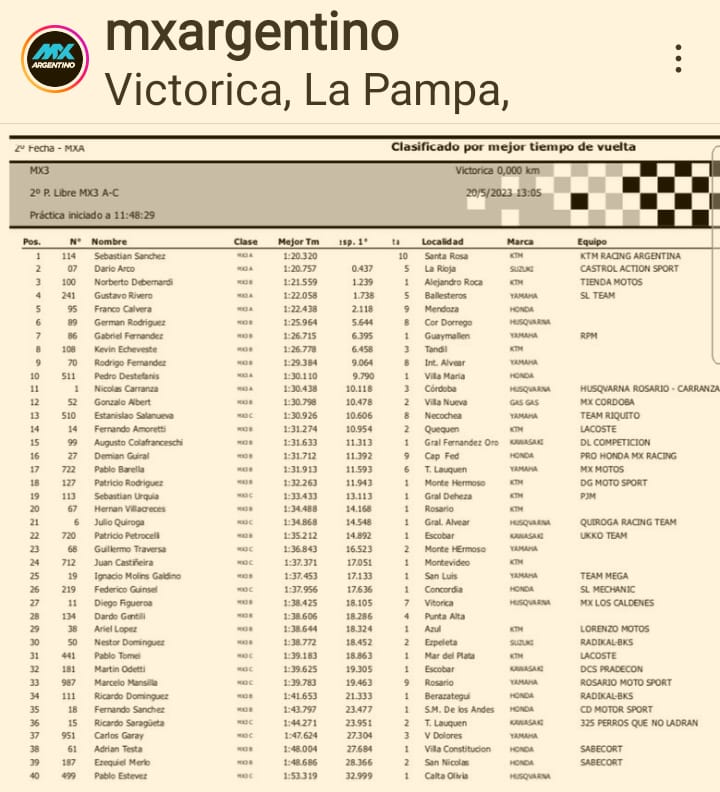The width and height of the screenshot is (720, 792).
Task: Open the mxargentino username link
Action: [252, 34]
